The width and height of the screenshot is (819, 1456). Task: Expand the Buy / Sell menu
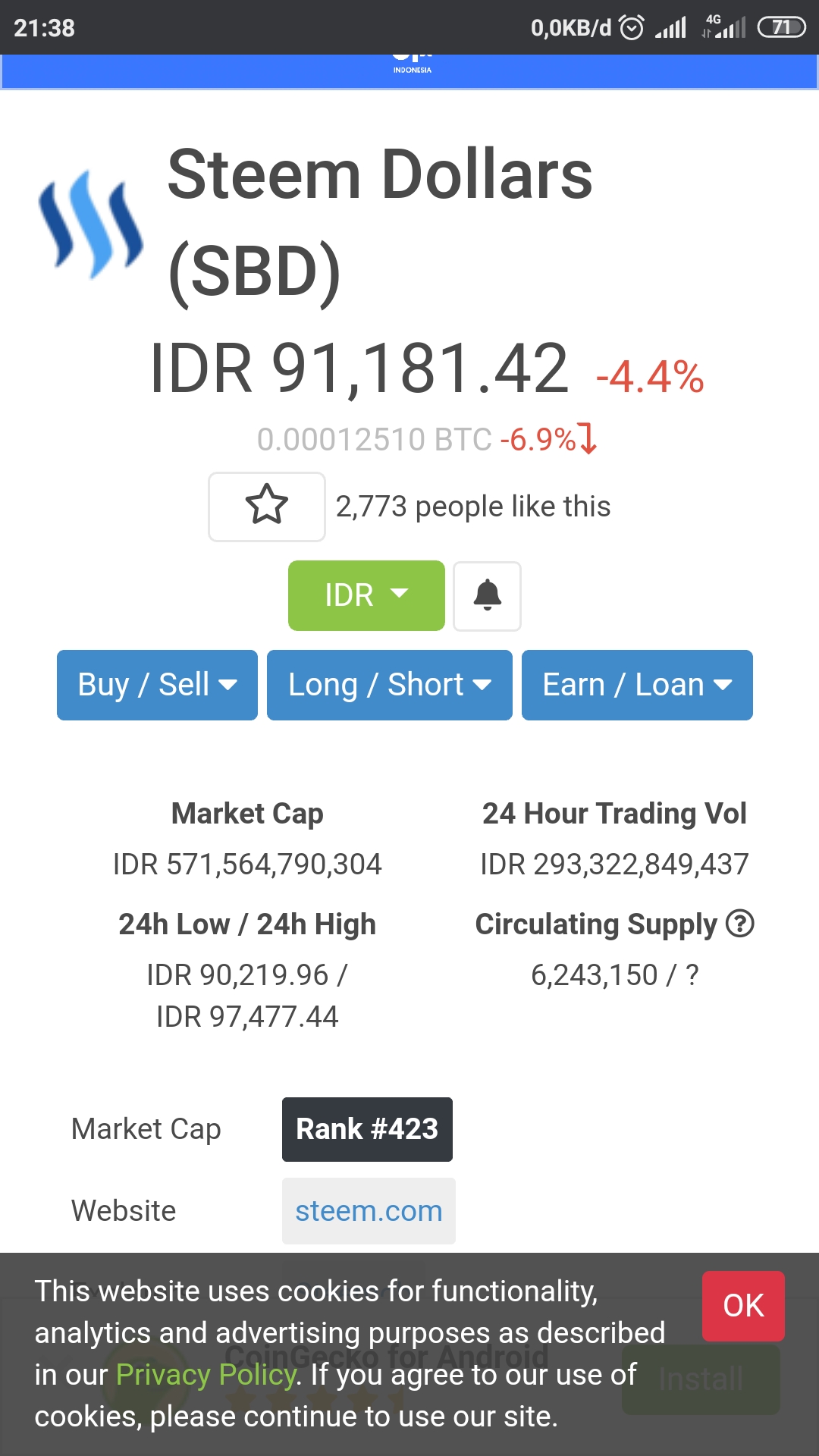(157, 685)
